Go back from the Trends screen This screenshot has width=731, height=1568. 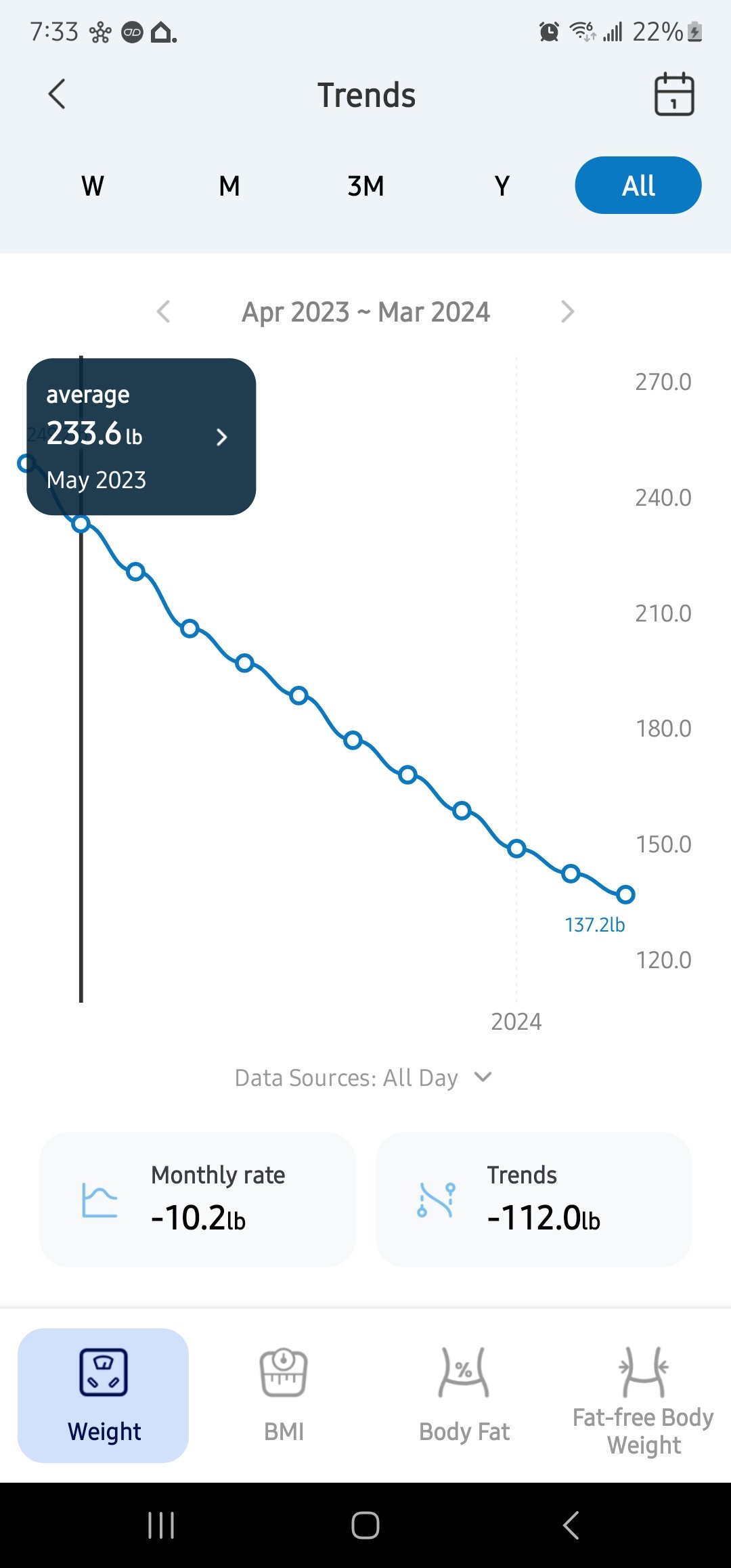pos(58,94)
